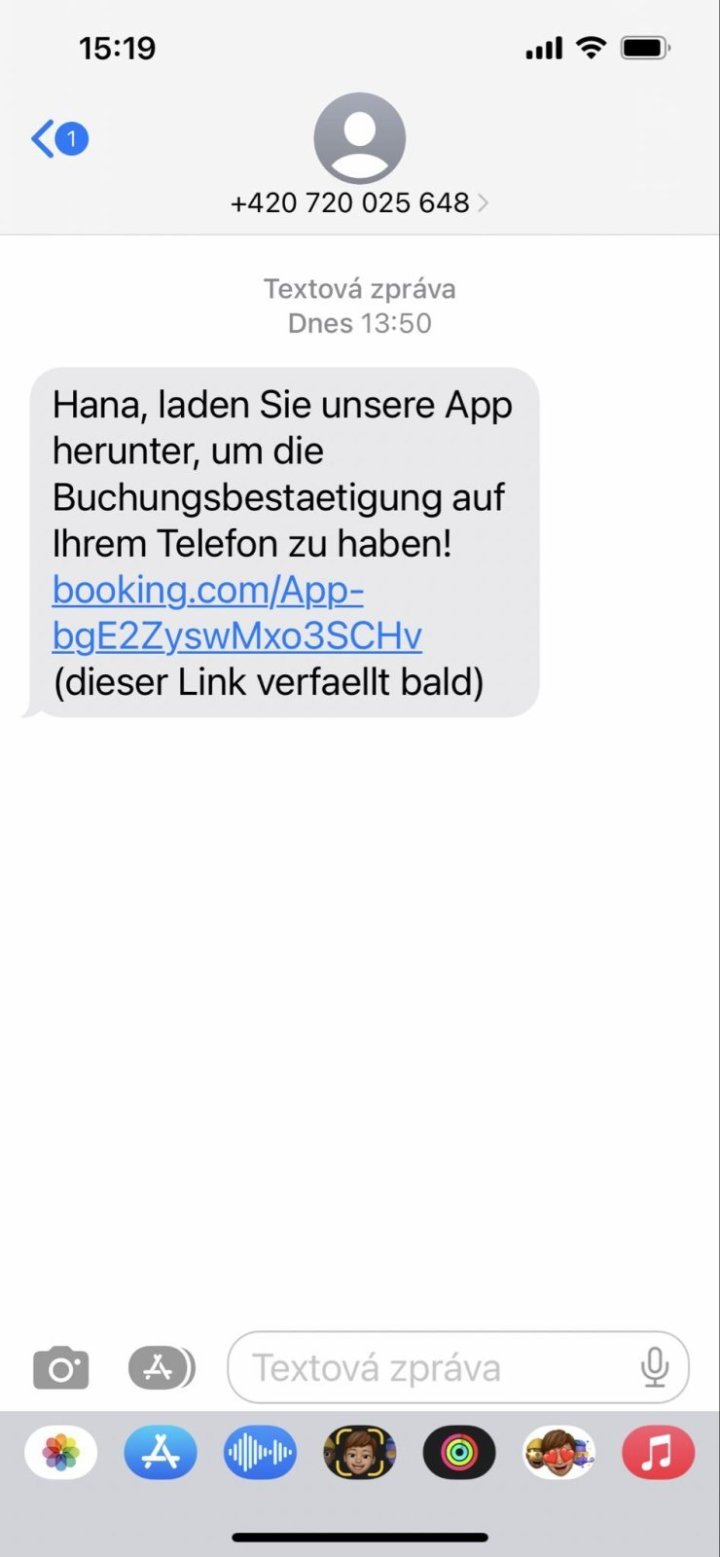Viewport: 720px width, 1557px height.
Task: Open the Memoji app with the framed face
Action: [360, 1452]
